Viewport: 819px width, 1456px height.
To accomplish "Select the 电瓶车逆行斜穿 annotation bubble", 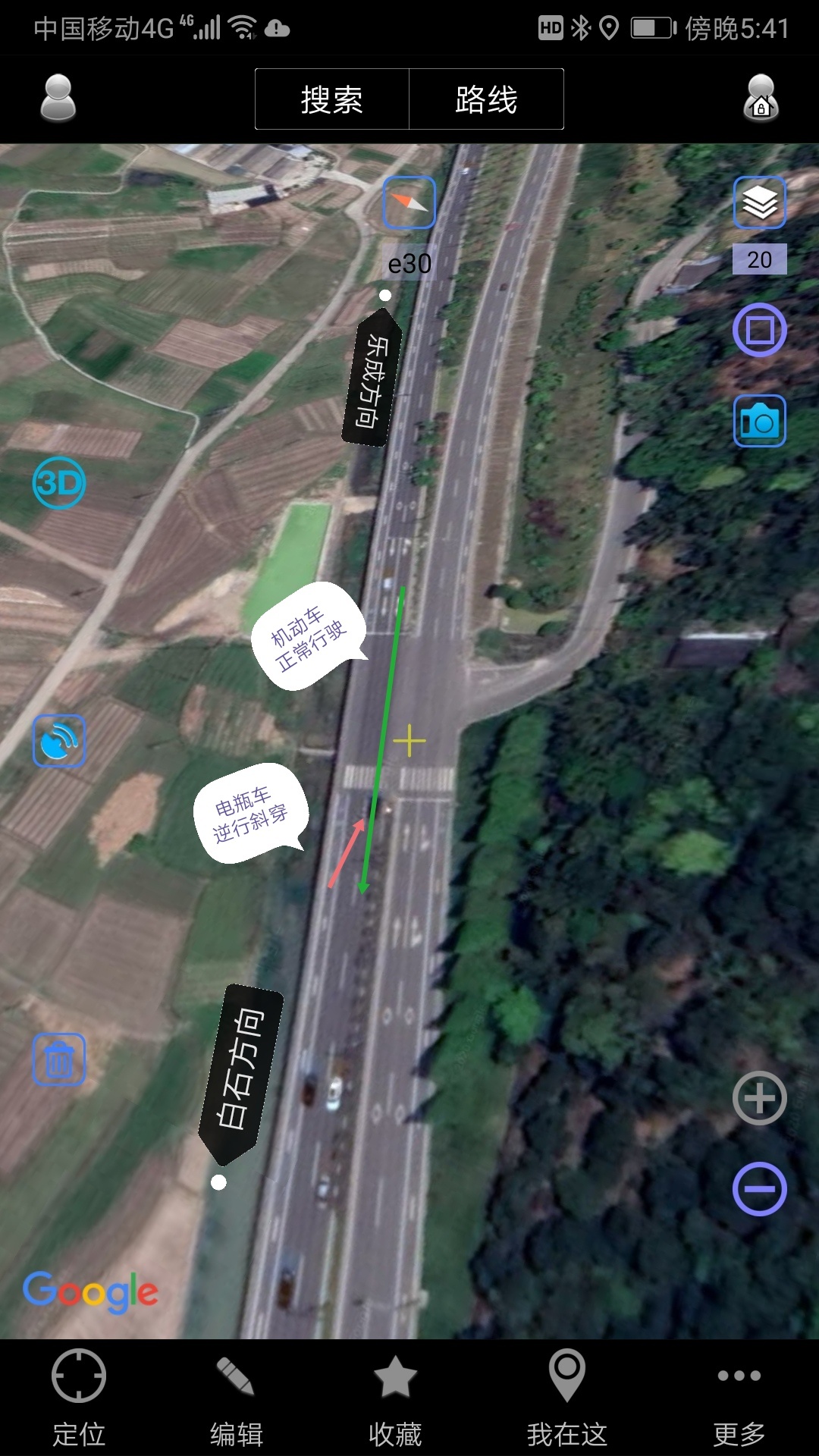I will click(251, 814).
